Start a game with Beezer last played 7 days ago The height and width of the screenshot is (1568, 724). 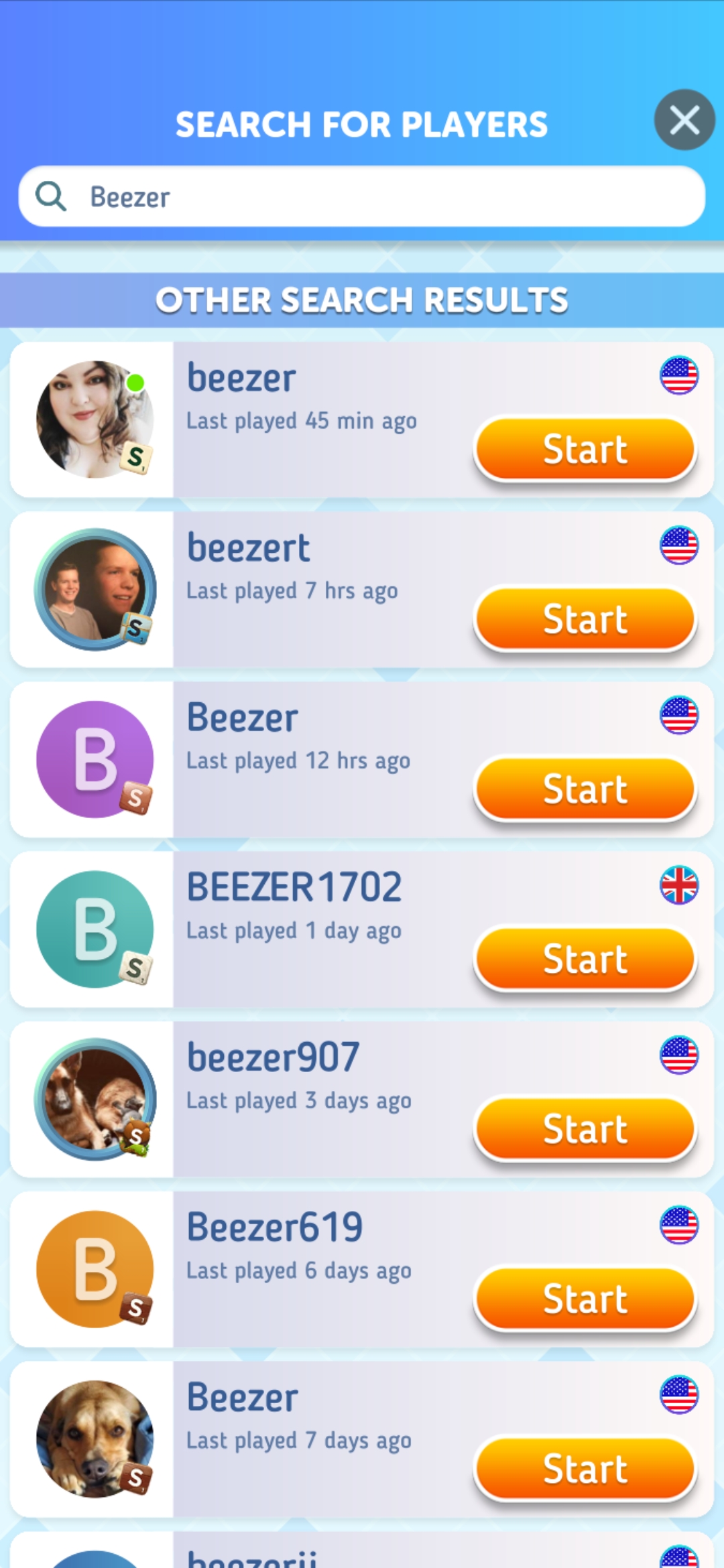[585, 1468]
